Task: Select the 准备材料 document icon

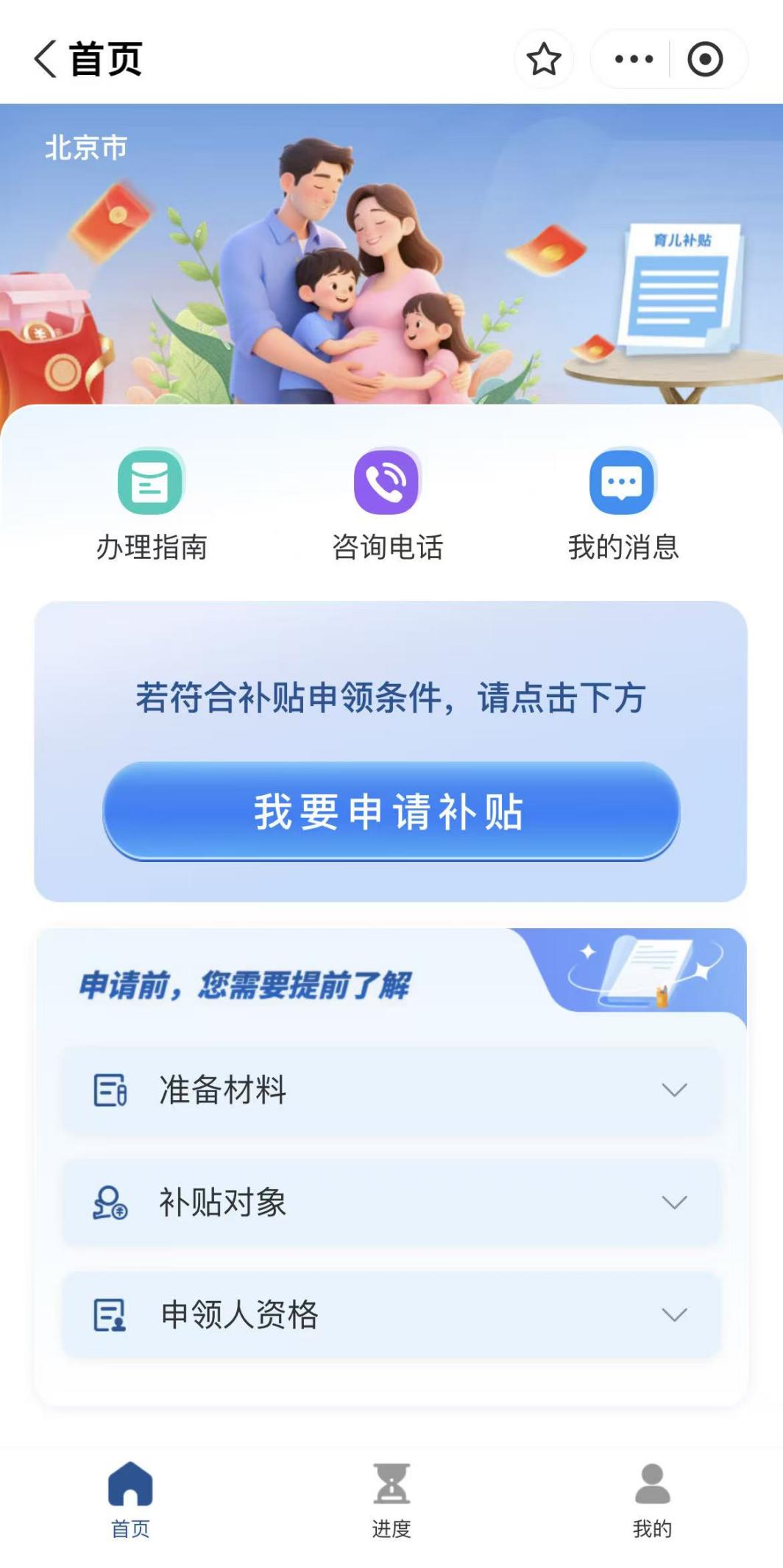Action: 110,1092
